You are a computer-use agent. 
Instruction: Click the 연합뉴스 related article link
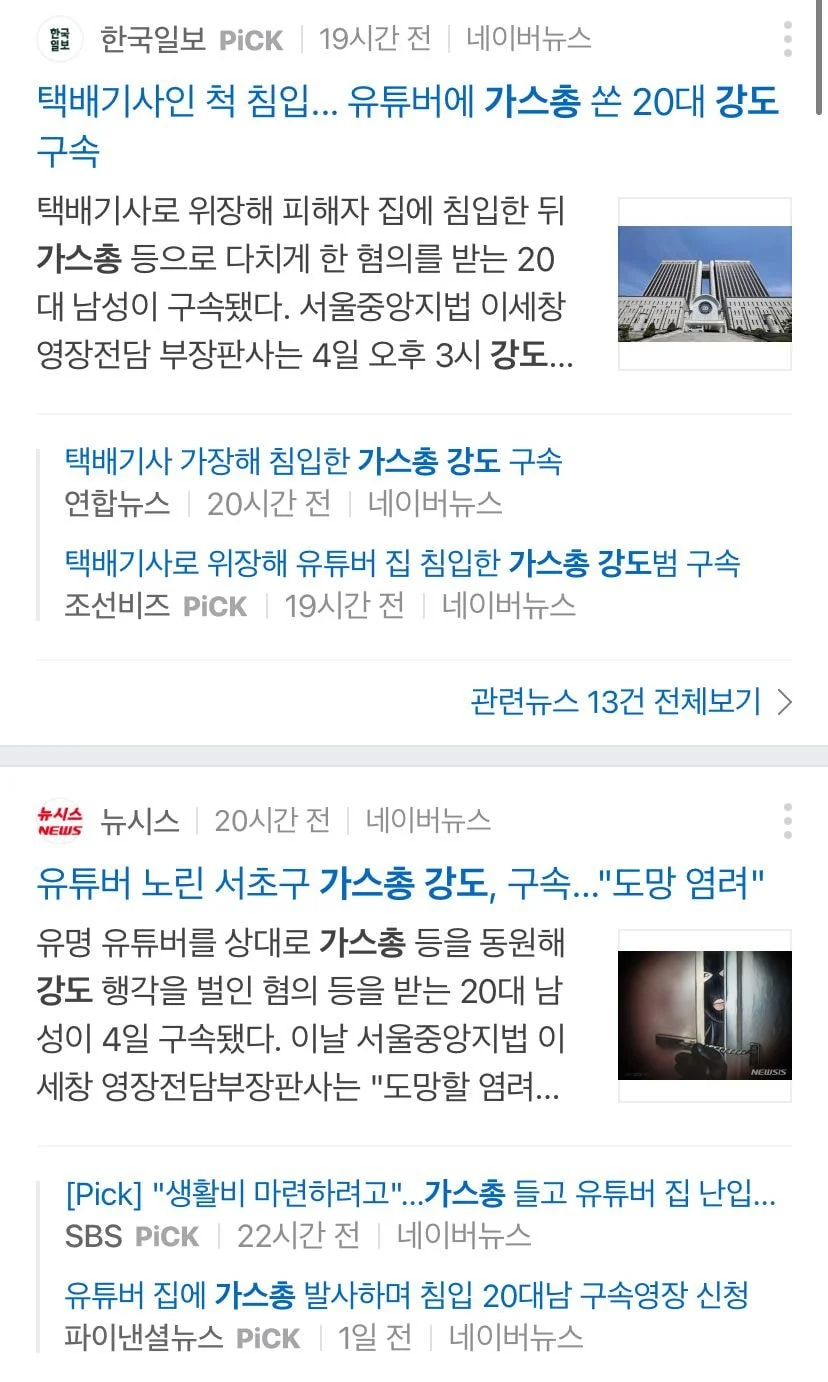click(310, 460)
